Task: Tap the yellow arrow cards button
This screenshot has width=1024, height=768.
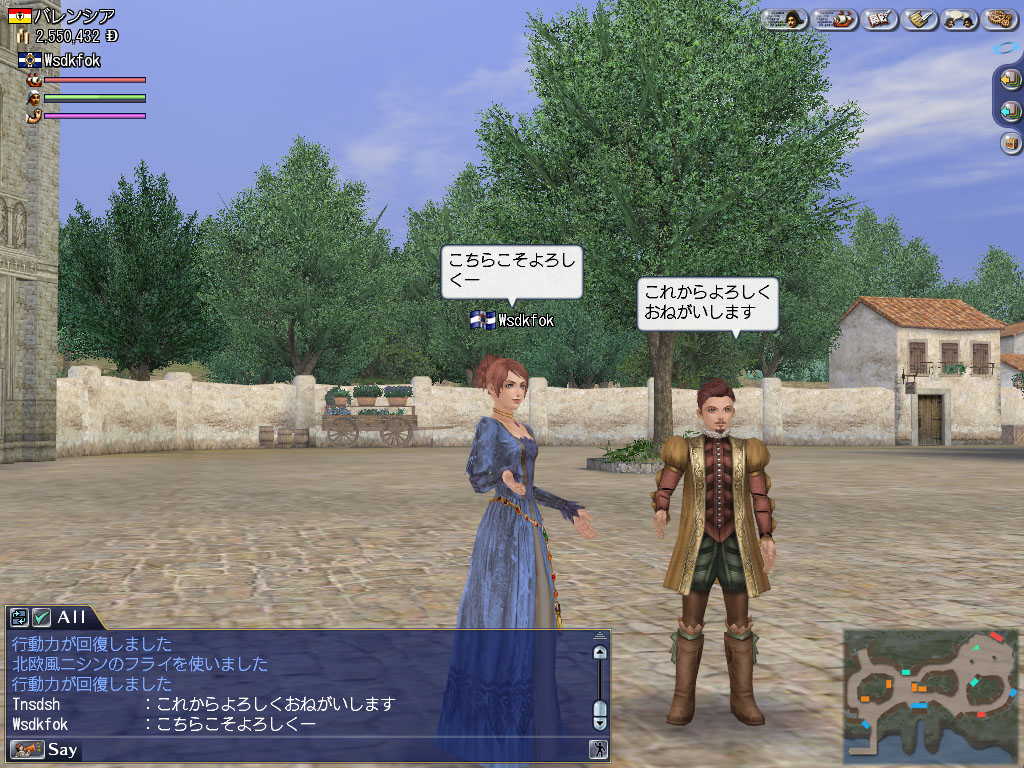Action: click(x=1010, y=80)
